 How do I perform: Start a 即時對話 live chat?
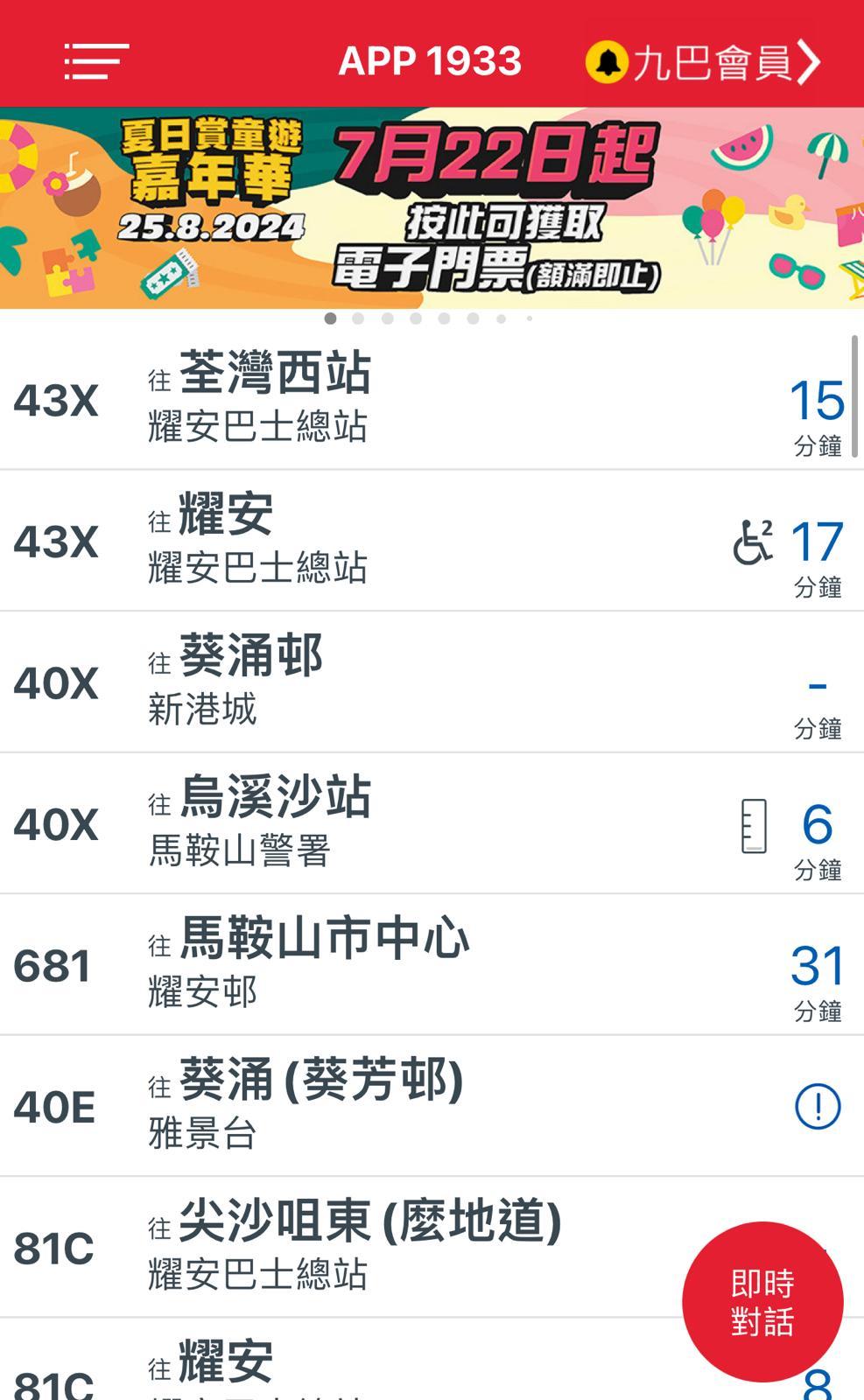[x=762, y=1302]
